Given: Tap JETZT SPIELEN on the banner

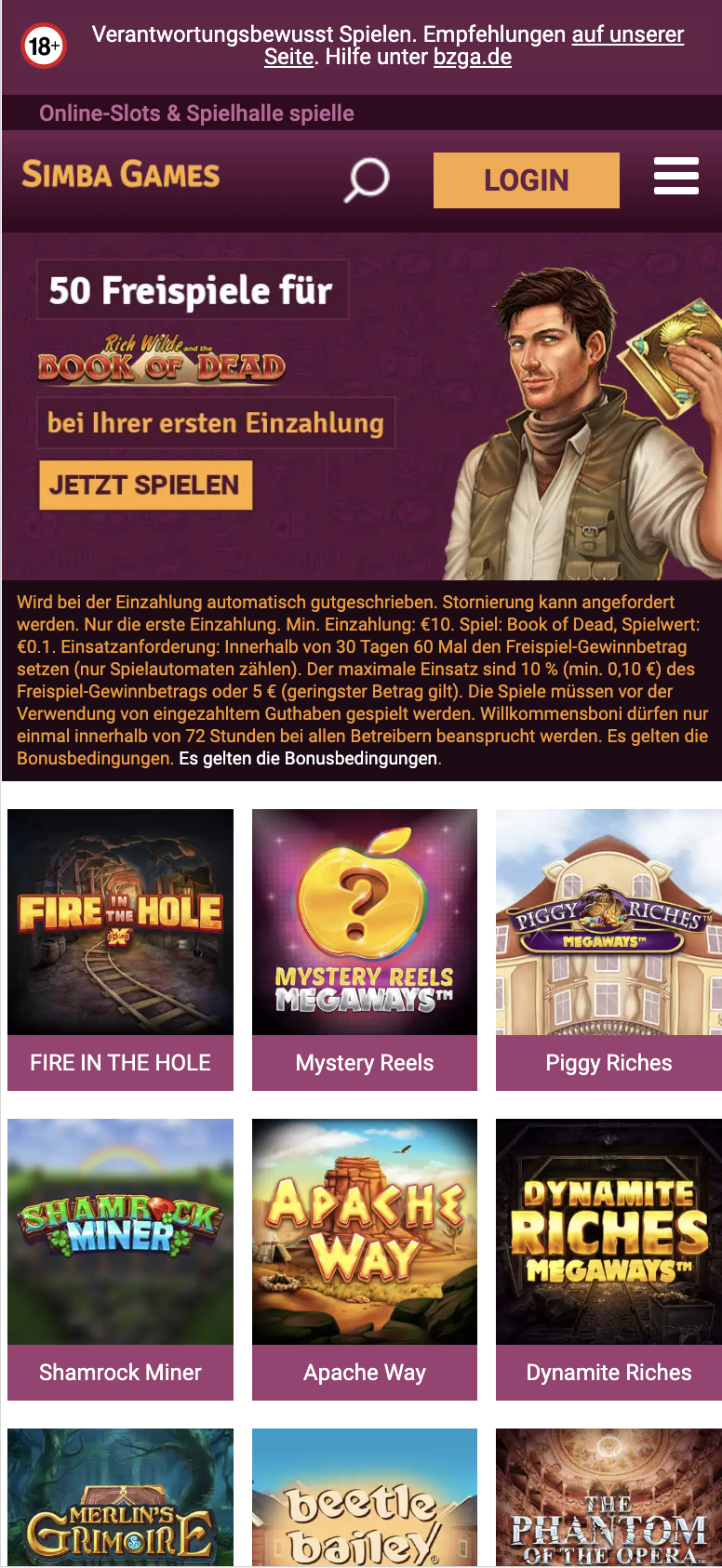Looking at the screenshot, I should 145,485.
